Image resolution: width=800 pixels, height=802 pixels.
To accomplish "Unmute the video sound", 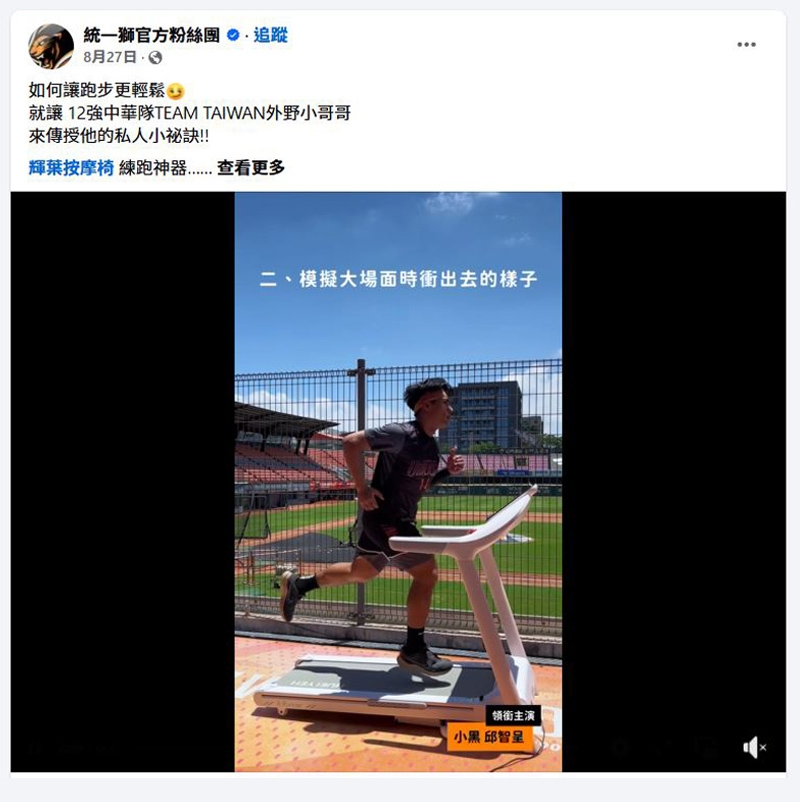I will click(x=753, y=747).
